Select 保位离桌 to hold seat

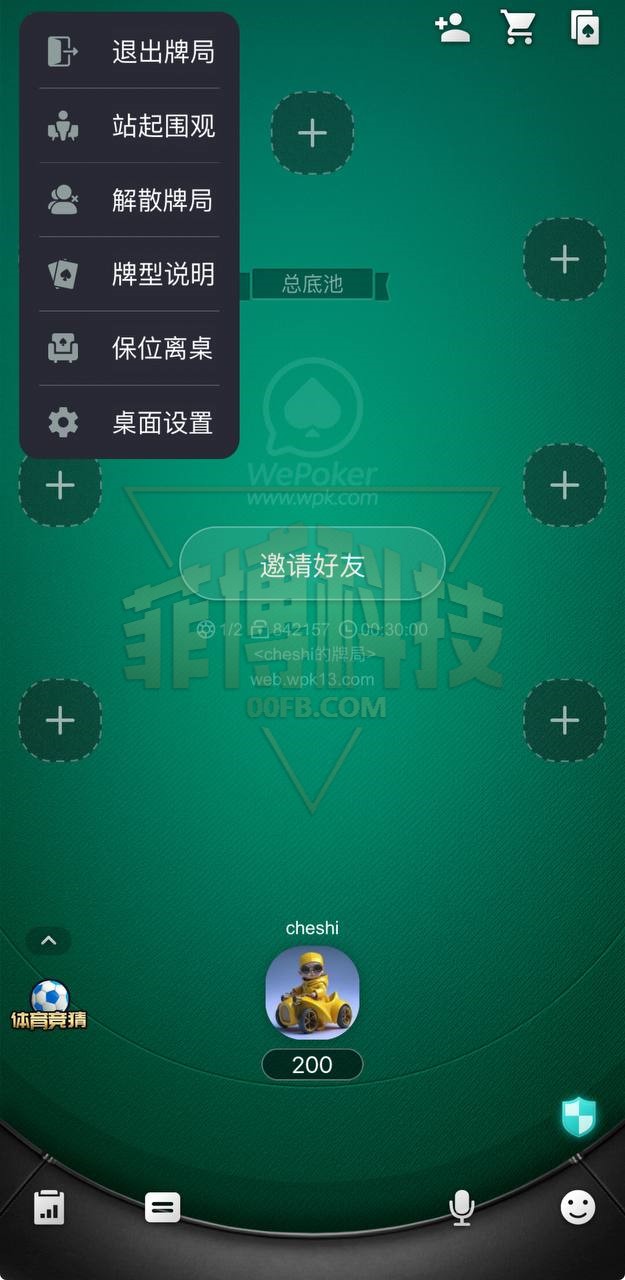pyautogui.click(x=129, y=348)
